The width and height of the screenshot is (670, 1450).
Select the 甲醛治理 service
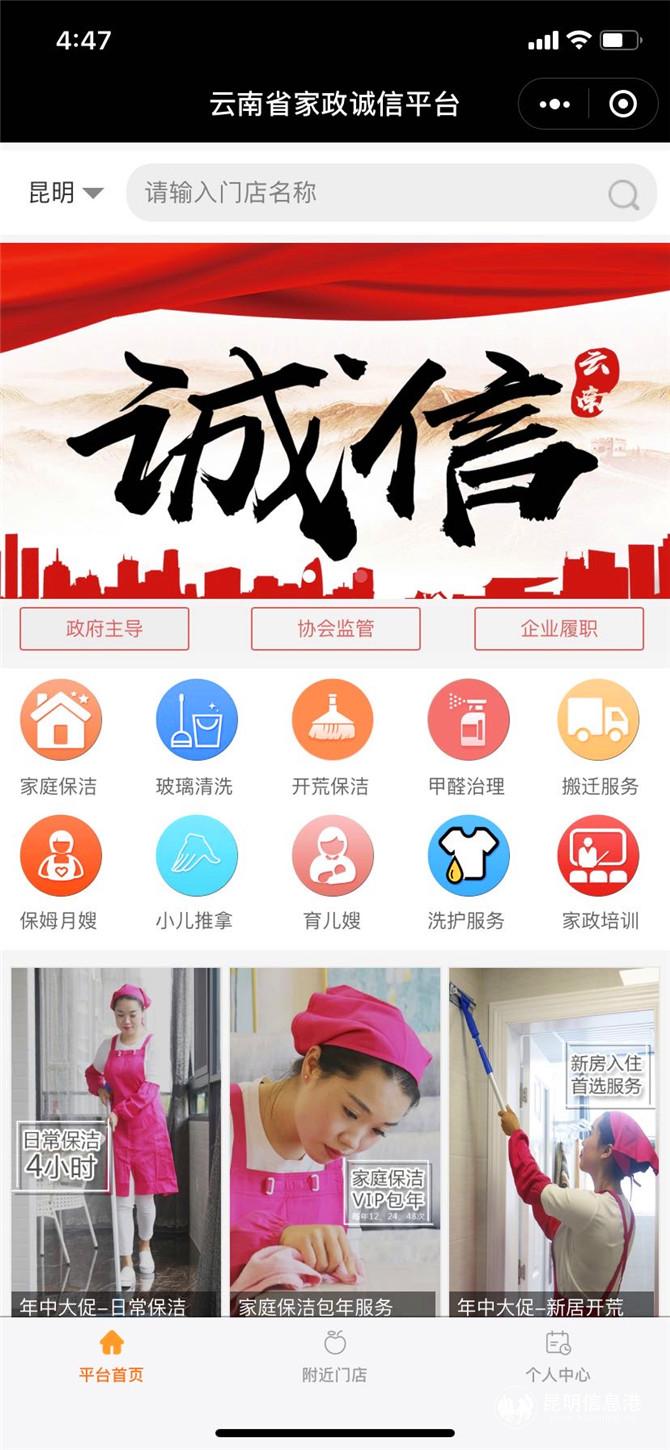pos(467,736)
